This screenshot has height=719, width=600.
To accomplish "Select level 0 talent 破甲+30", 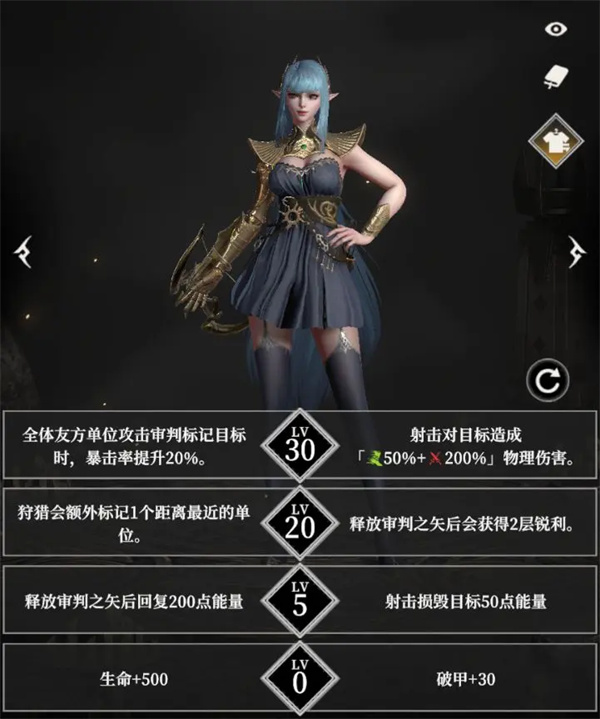I will (465, 679).
